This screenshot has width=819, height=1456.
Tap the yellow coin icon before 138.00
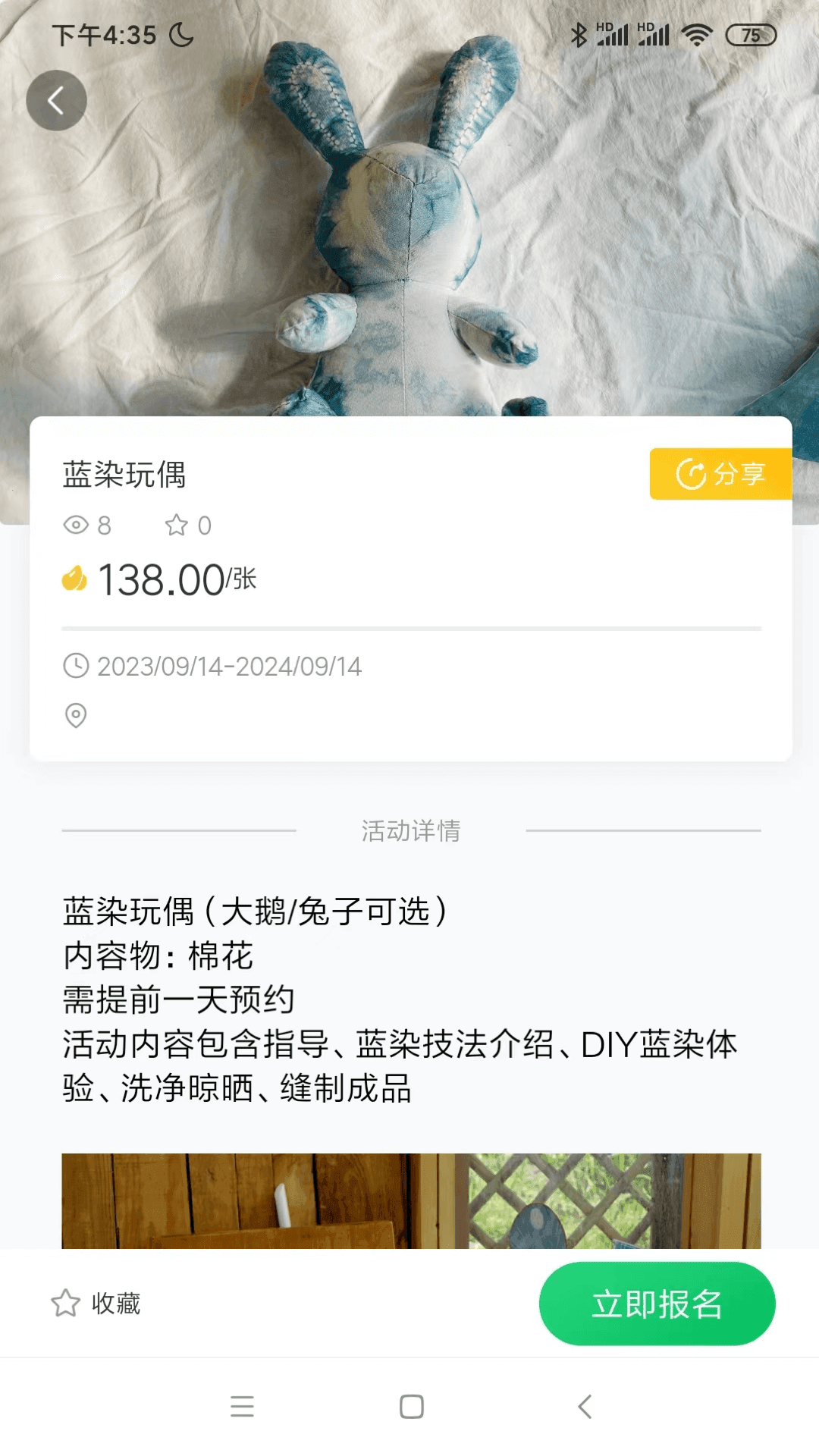click(75, 579)
